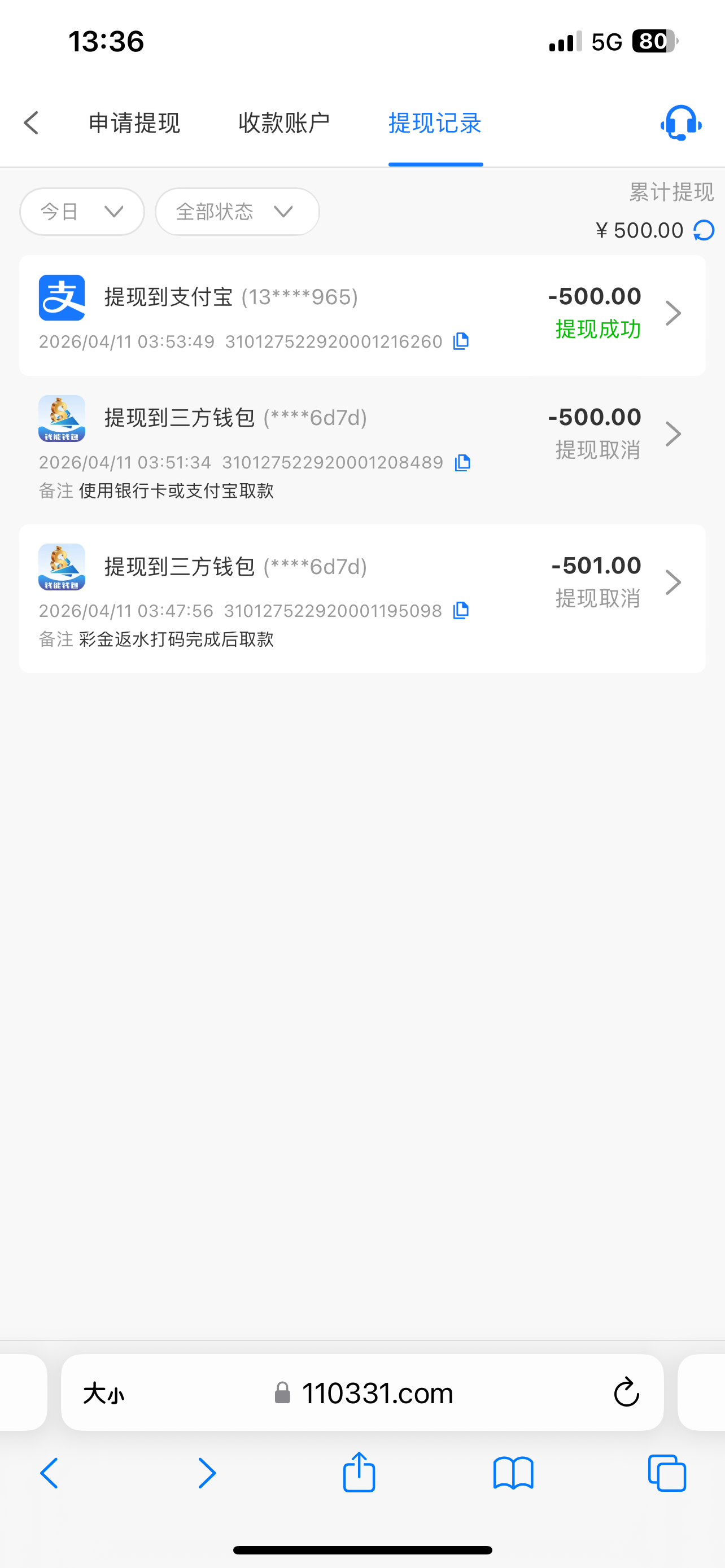725x1568 pixels.
Task: Expand details of the -501.00 cancelled withdrawal
Action: click(674, 582)
